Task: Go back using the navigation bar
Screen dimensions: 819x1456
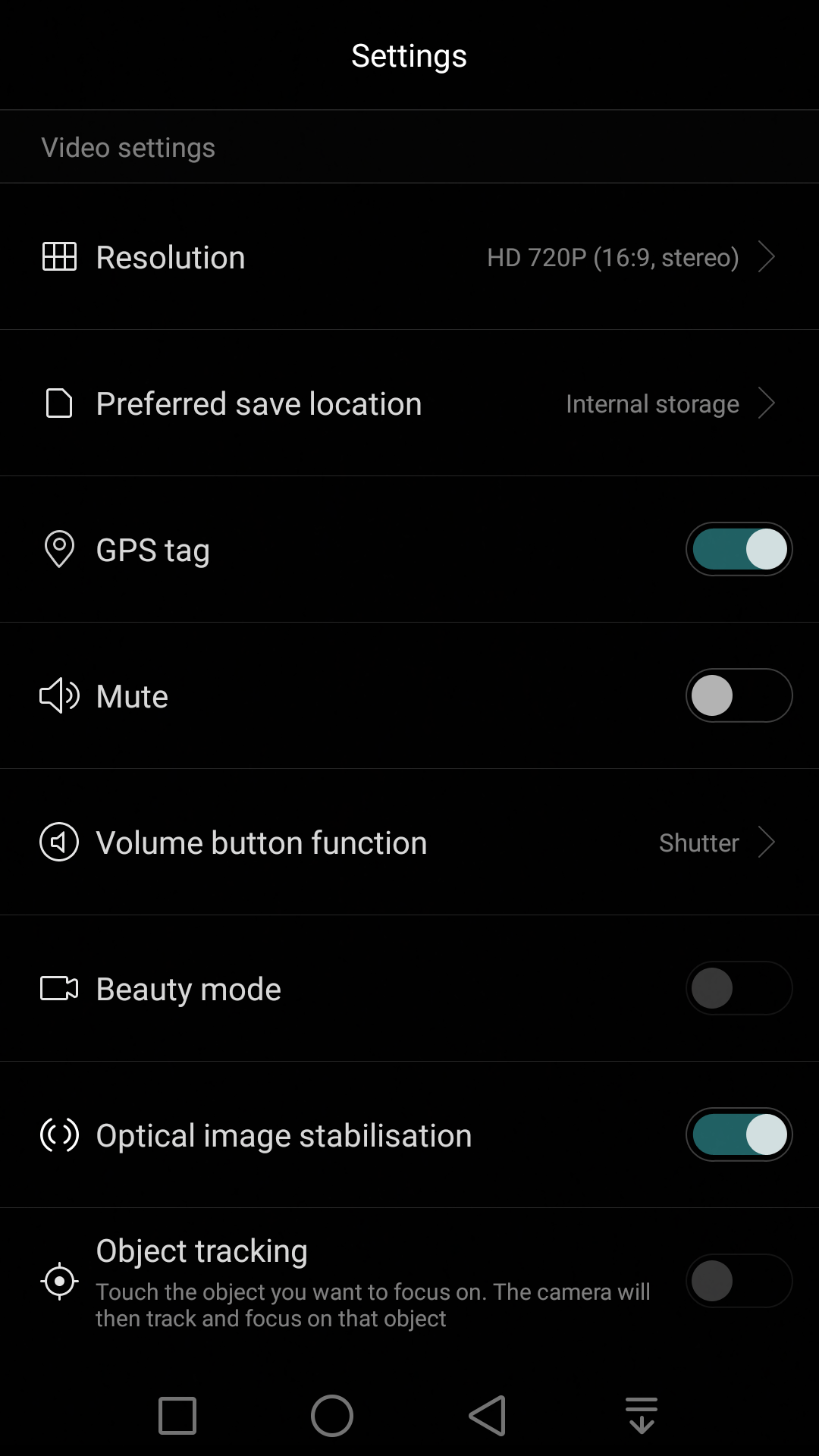Action: pyautogui.click(x=487, y=1416)
